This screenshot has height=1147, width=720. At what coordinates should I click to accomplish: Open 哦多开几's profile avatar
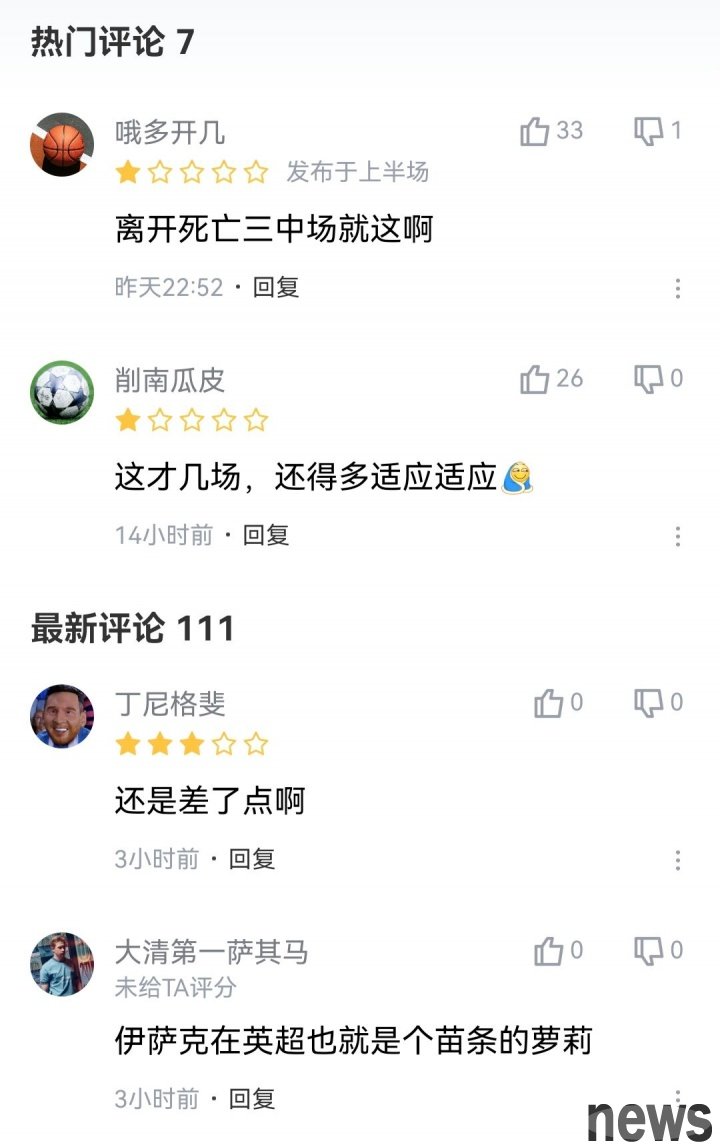[x=62, y=144]
